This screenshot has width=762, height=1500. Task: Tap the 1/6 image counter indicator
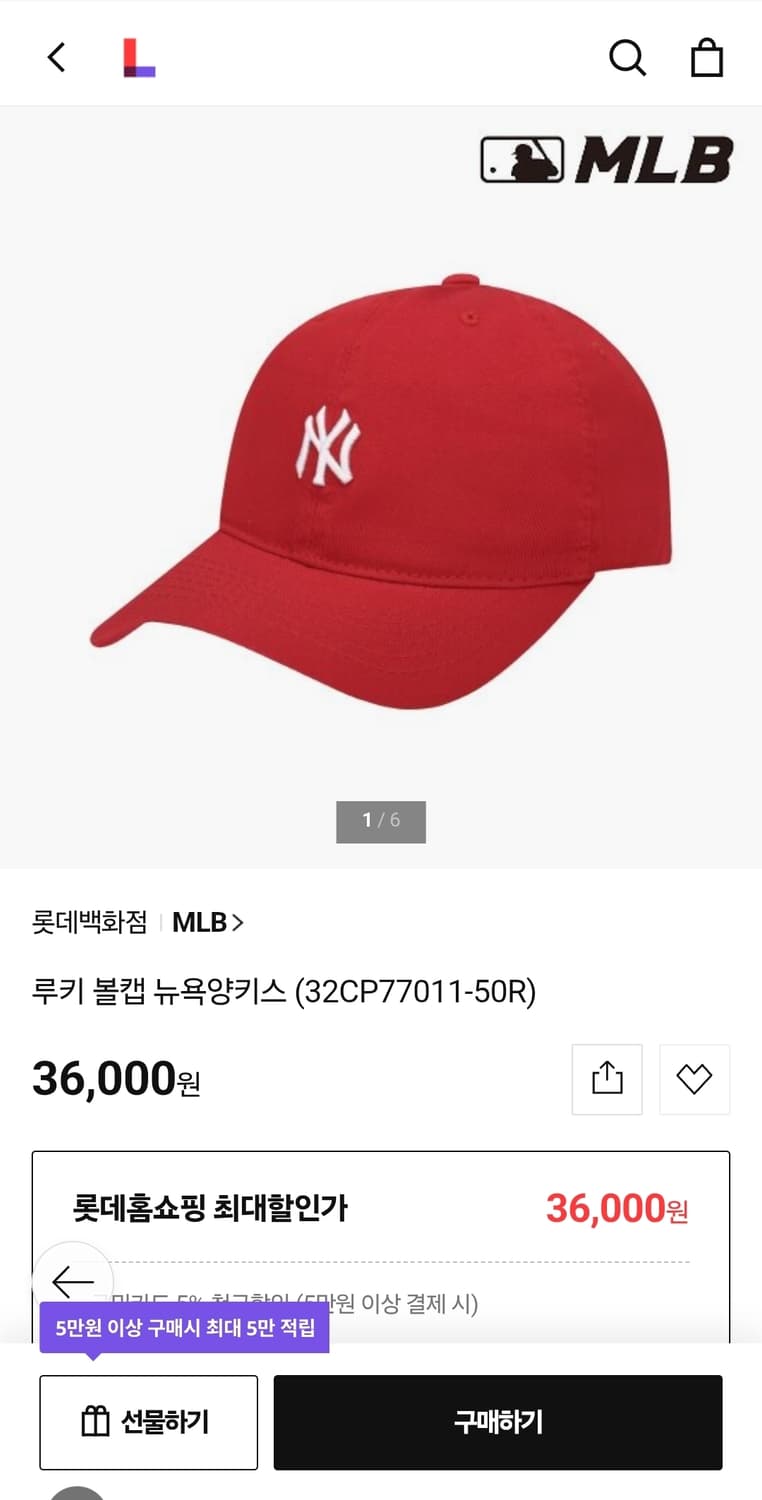(381, 822)
